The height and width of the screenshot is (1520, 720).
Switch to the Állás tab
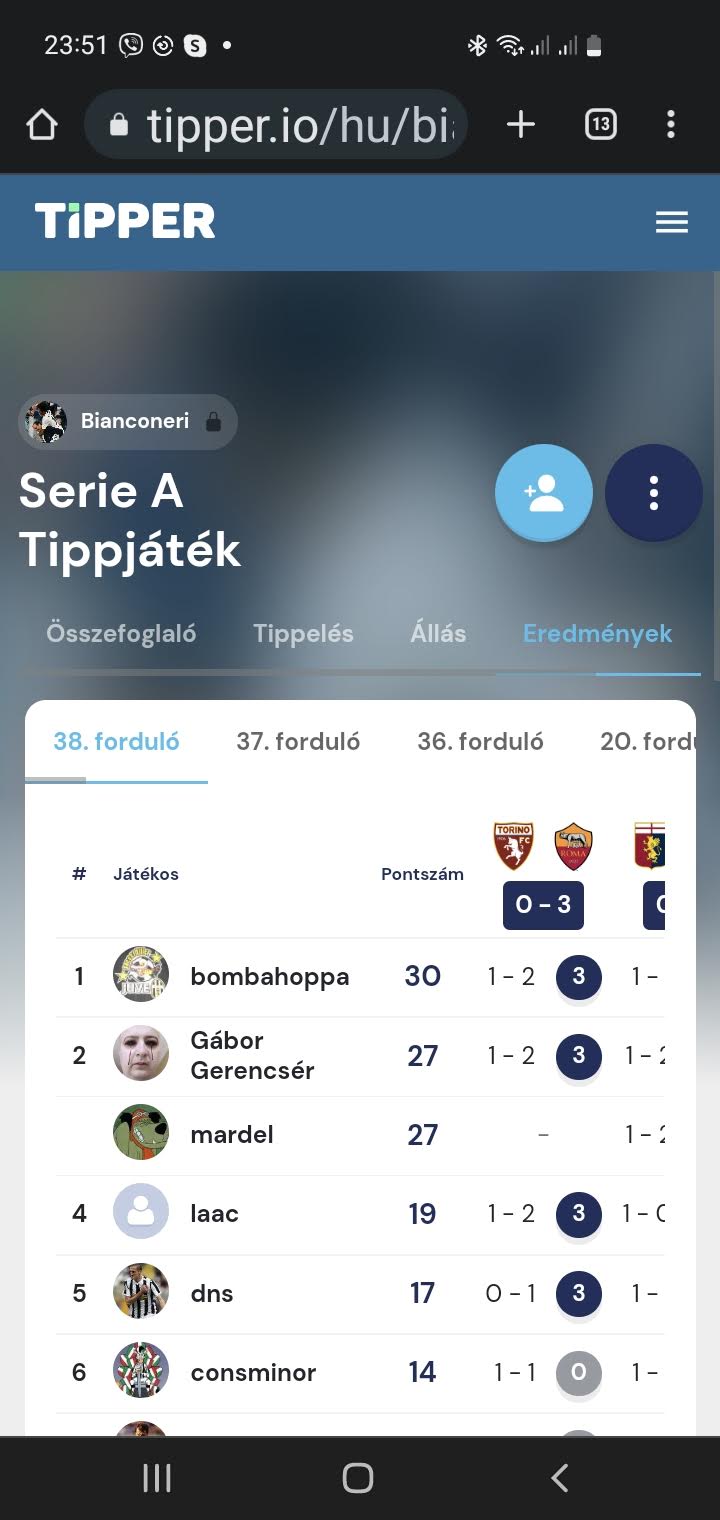(x=438, y=633)
